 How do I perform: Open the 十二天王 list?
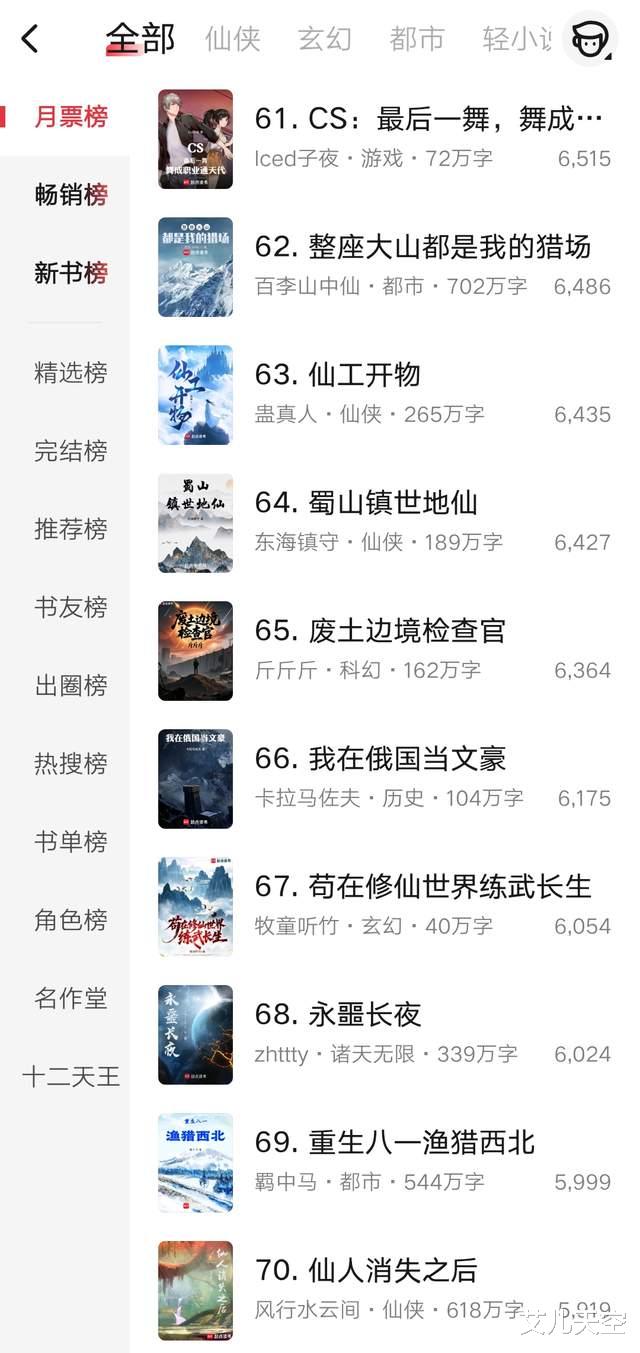[x=70, y=1076]
